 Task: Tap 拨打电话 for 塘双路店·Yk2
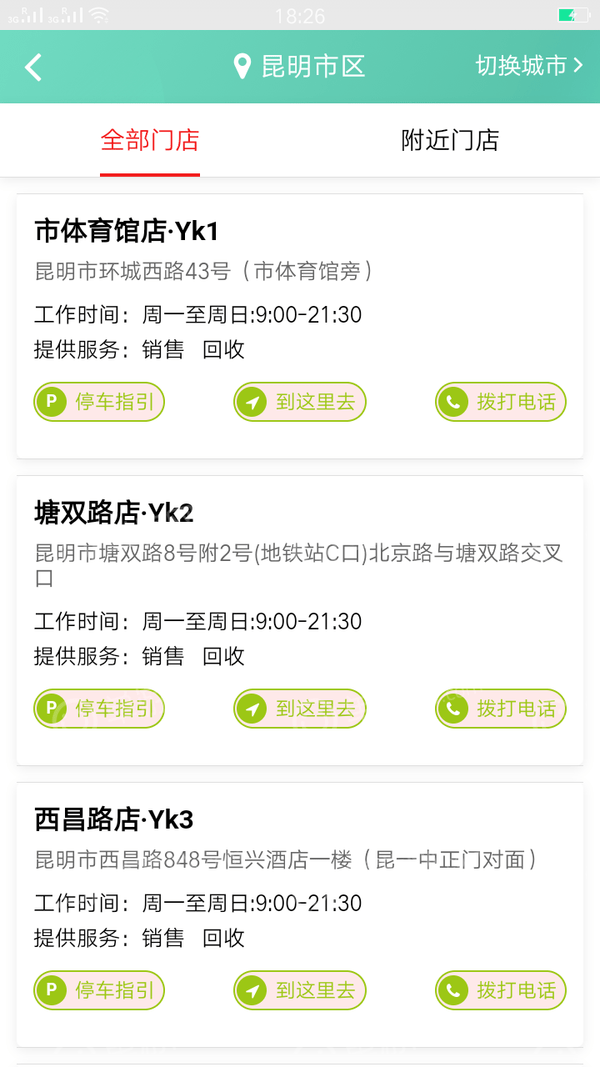click(501, 709)
